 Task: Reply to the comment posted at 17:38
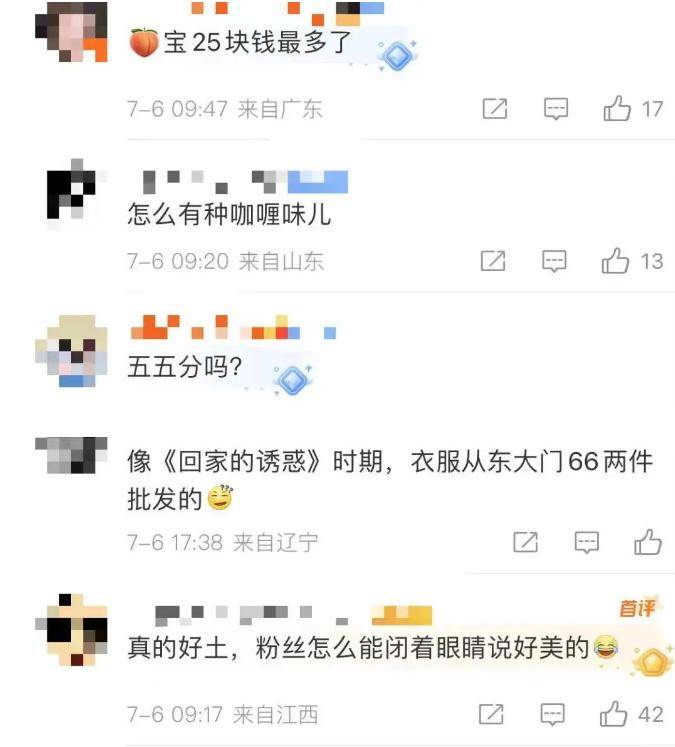pyautogui.click(x=586, y=543)
